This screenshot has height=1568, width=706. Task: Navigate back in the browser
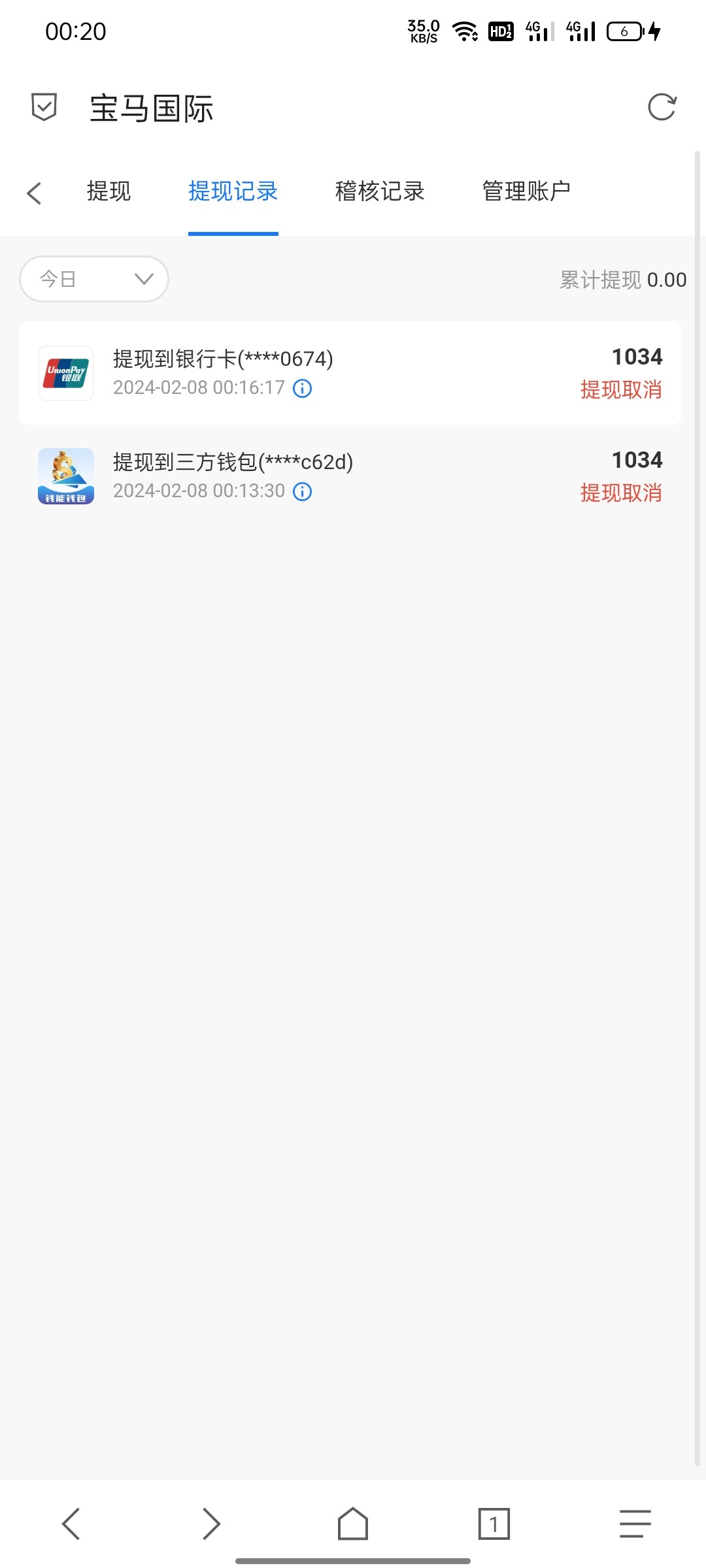pos(71,1524)
